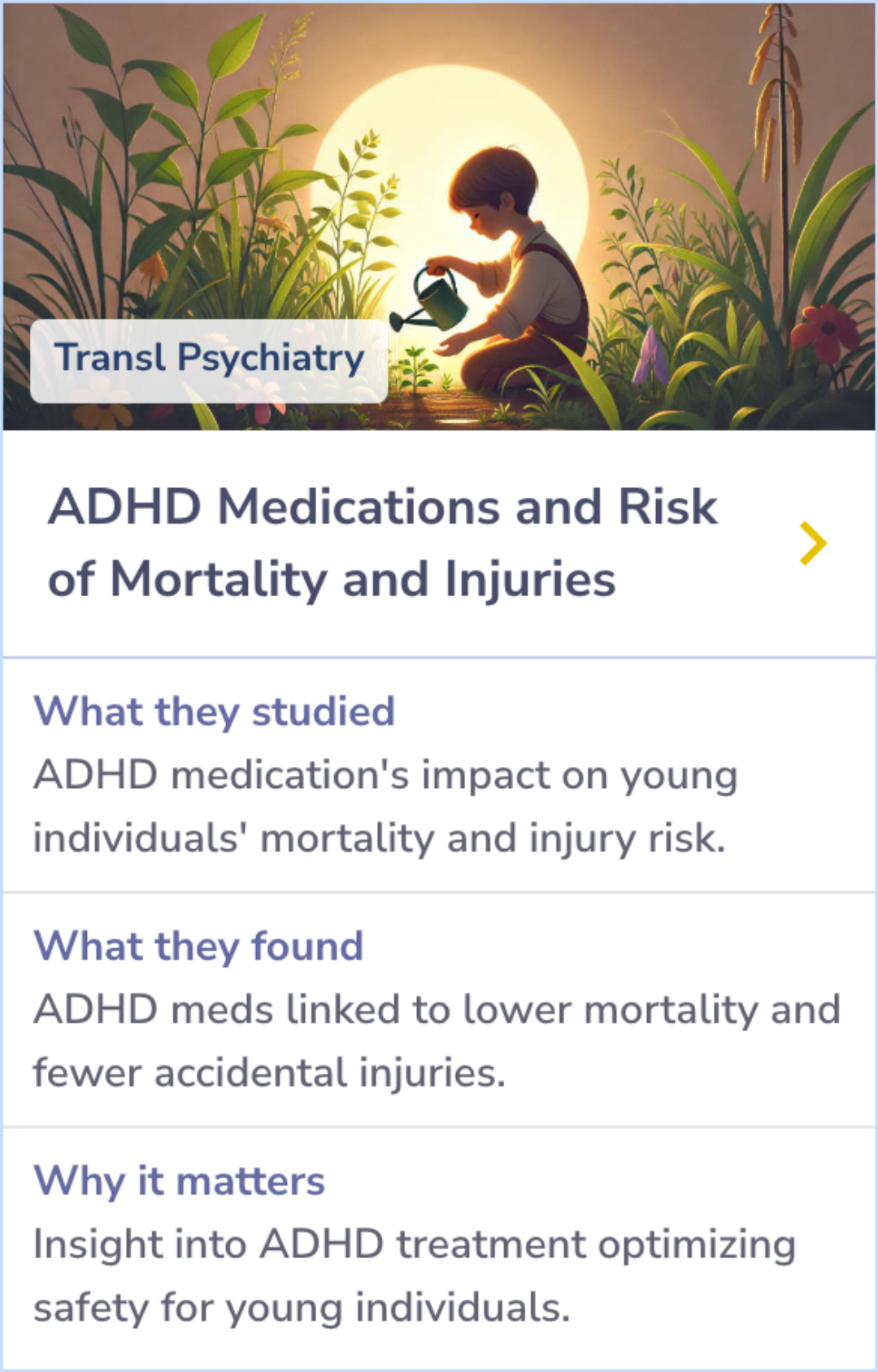
Task: Open the article header illustration
Action: click(x=439, y=211)
